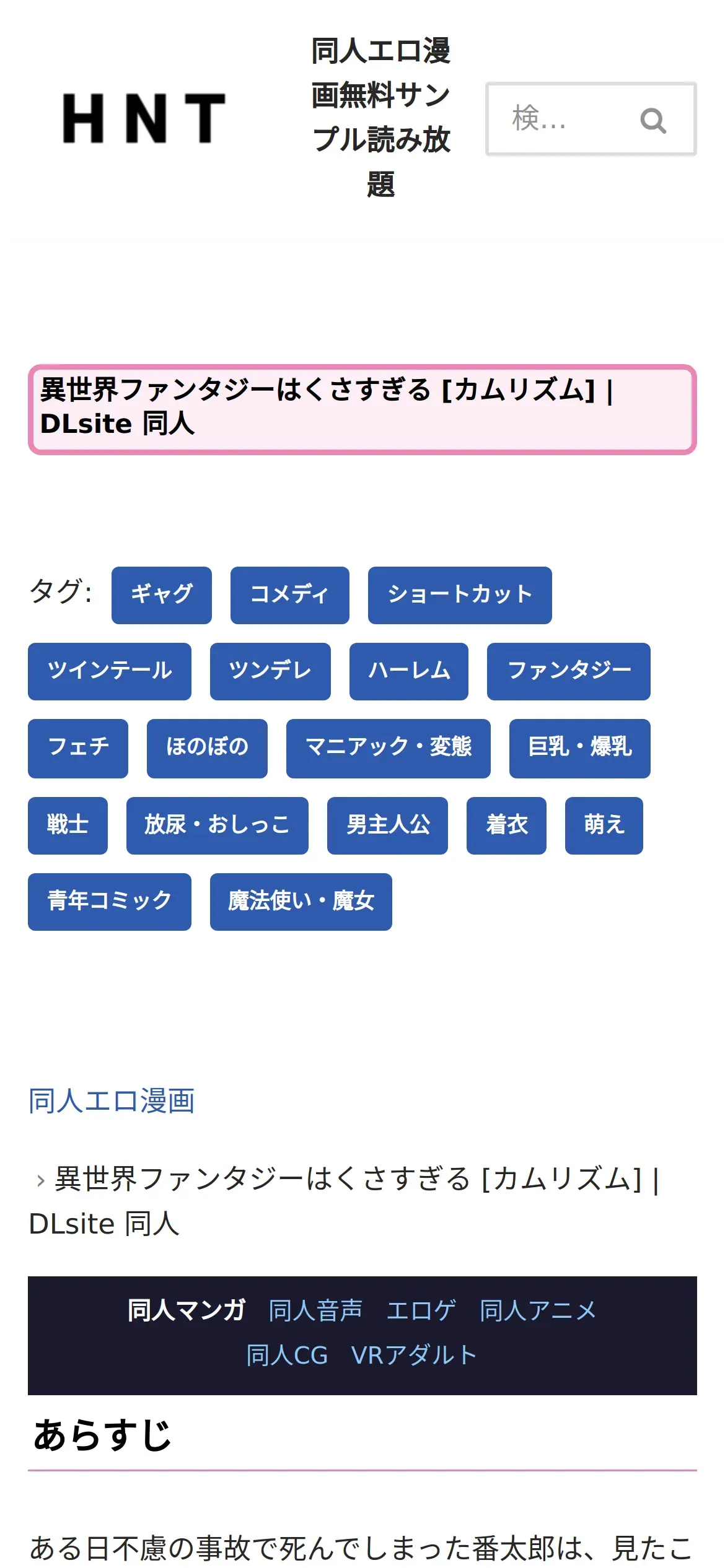Open the ファンタジー tag
The width and height of the screenshot is (725, 1568).
(569, 671)
